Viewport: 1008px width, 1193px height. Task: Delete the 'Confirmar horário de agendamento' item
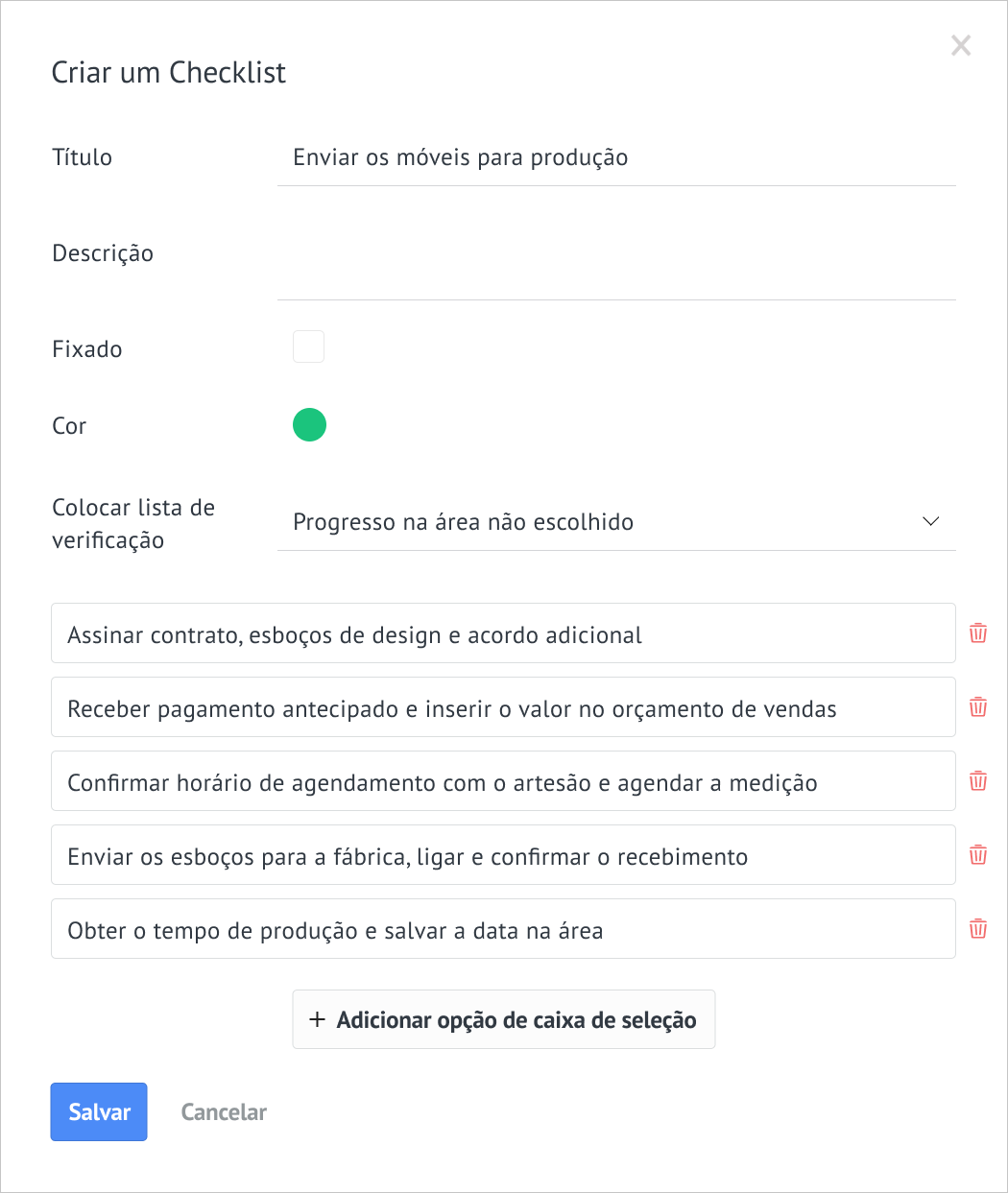coord(977,781)
